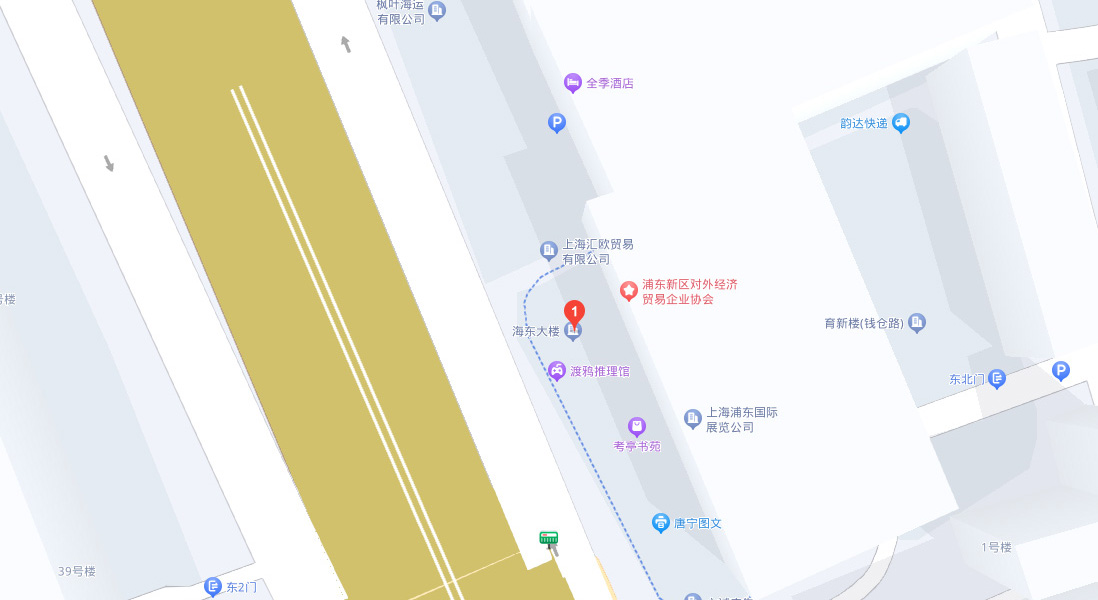Tap the 上海浦东国际展览公司 marker
Image resolution: width=1098 pixels, height=600 pixels.
pyautogui.click(x=693, y=418)
